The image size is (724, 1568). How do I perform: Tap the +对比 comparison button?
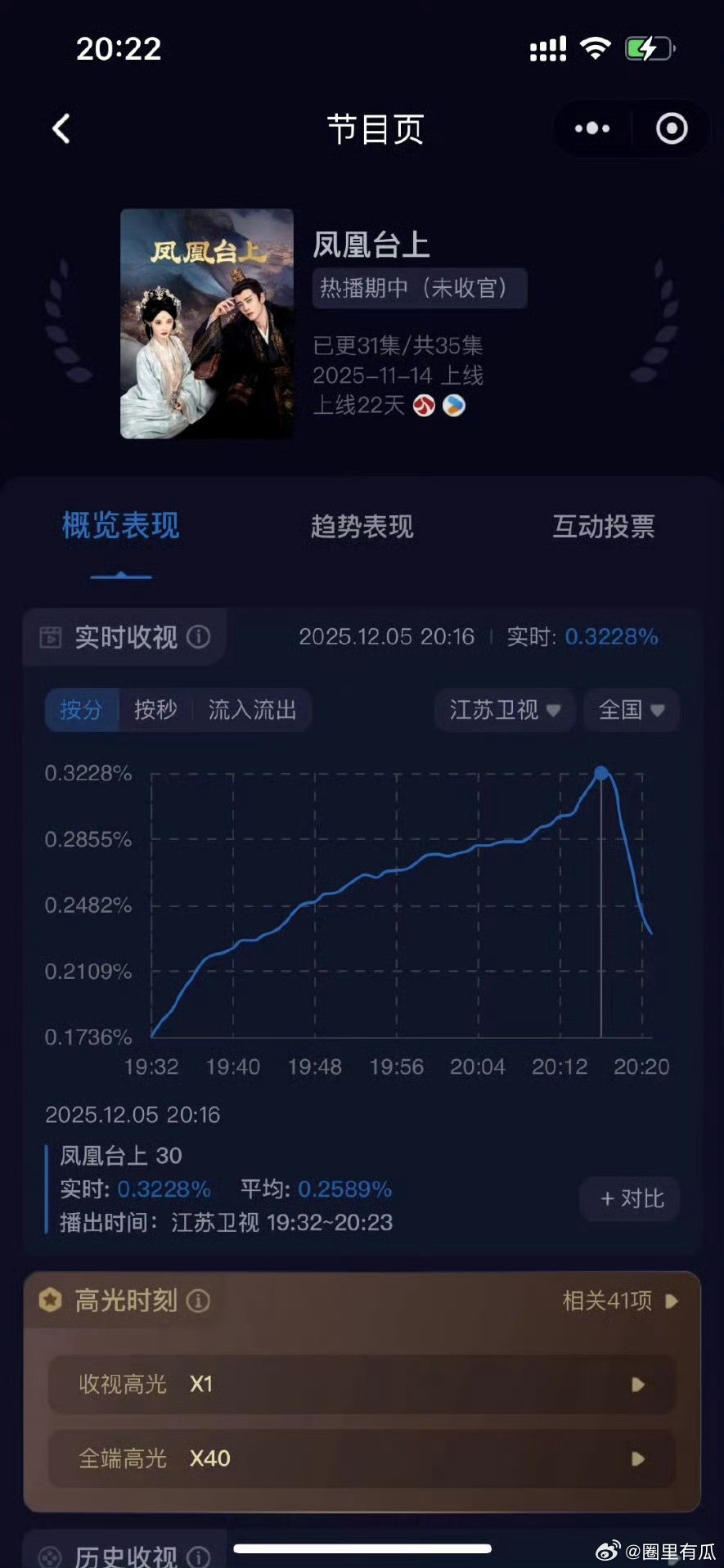(x=628, y=1198)
